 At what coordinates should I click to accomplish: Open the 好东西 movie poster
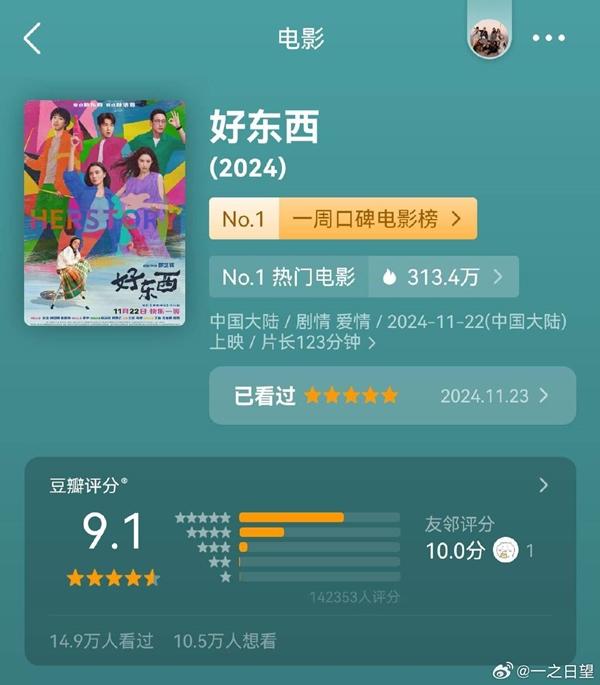click(105, 213)
